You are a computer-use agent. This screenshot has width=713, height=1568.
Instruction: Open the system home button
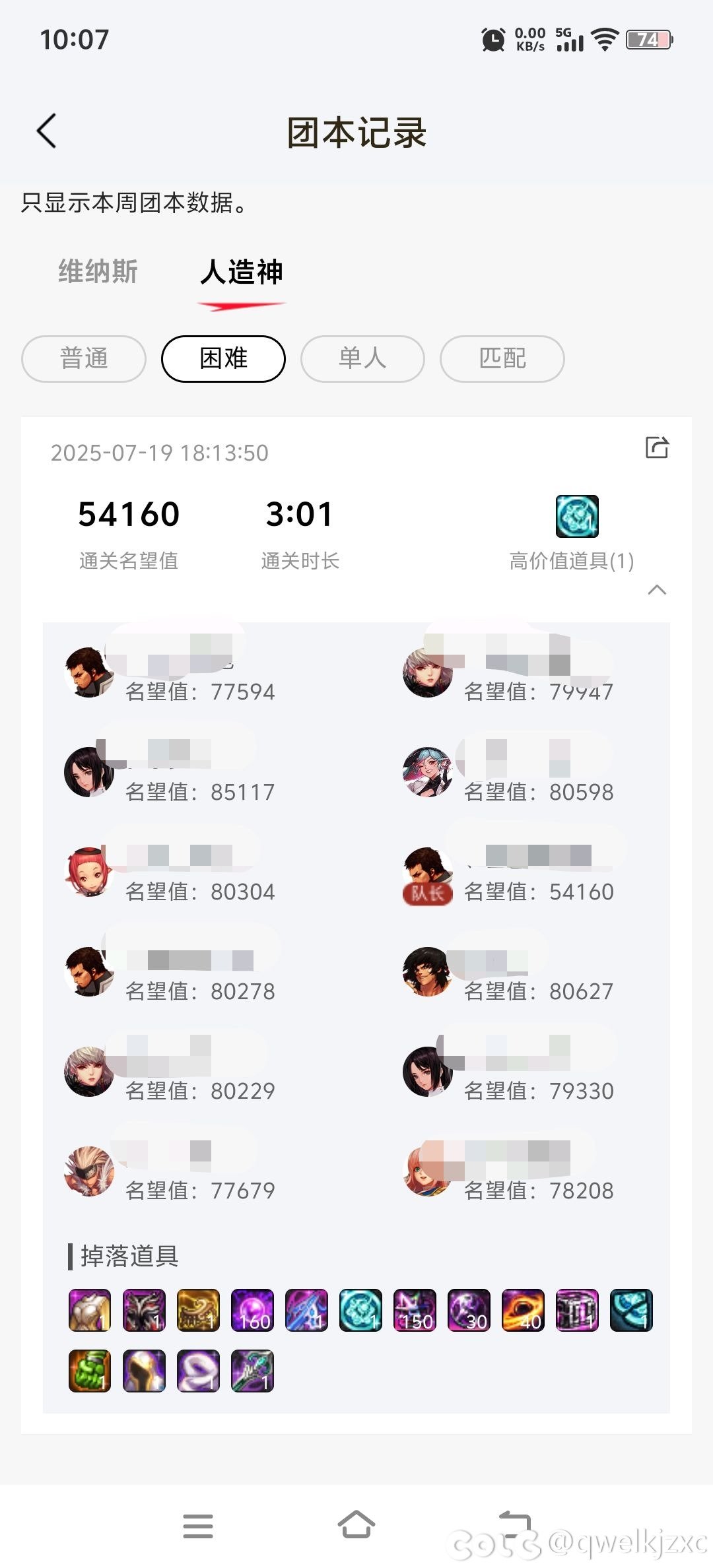click(x=356, y=1525)
